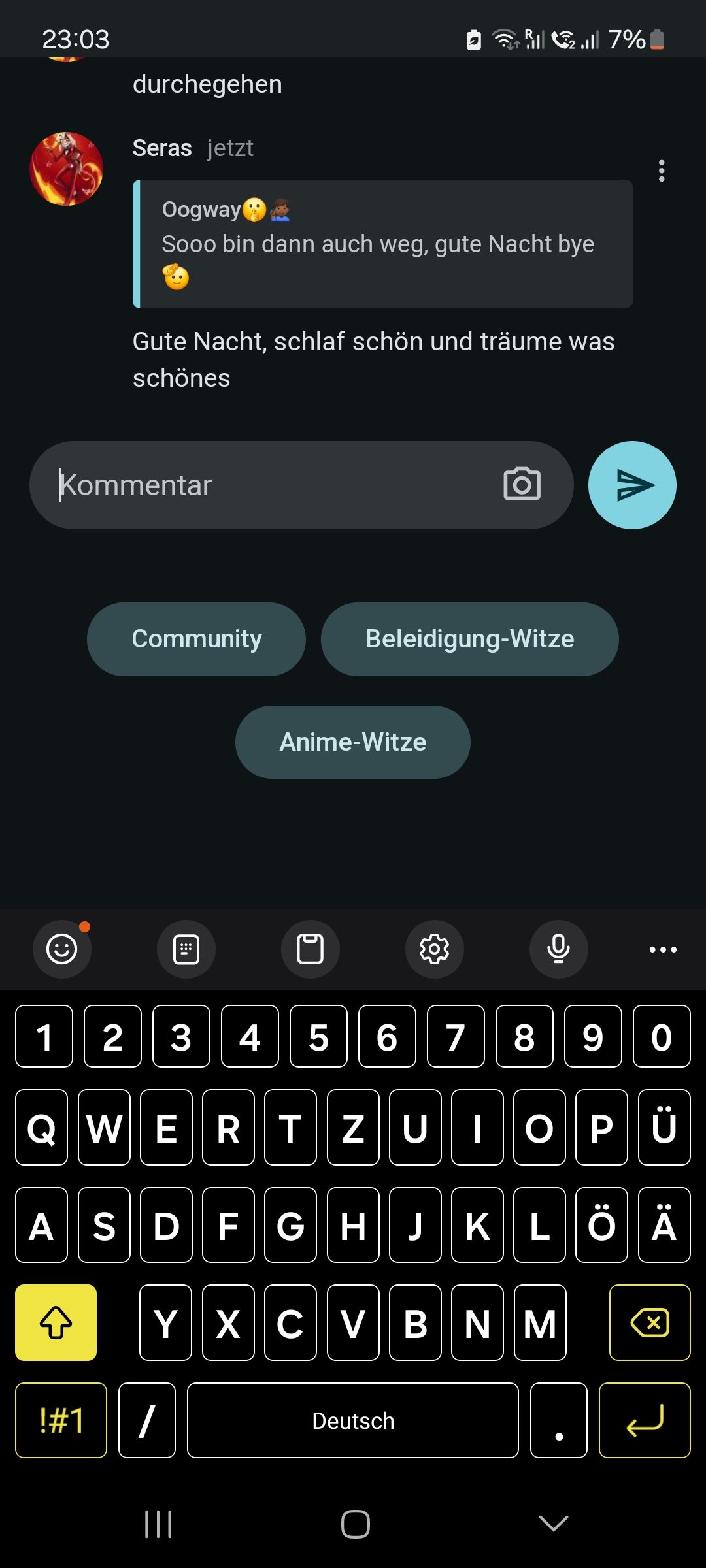Viewport: 706px width, 1568px height.
Task: View the quoted Oogway message
Action: point(382,244)
